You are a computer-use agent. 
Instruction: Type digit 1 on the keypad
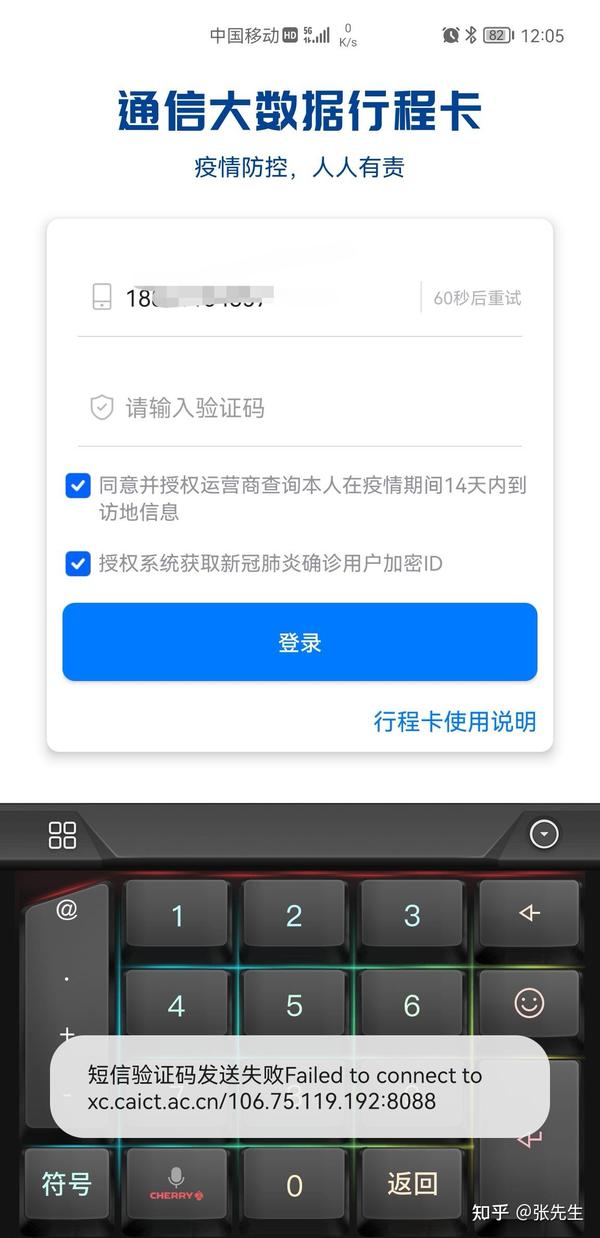[x=178, y=916]
